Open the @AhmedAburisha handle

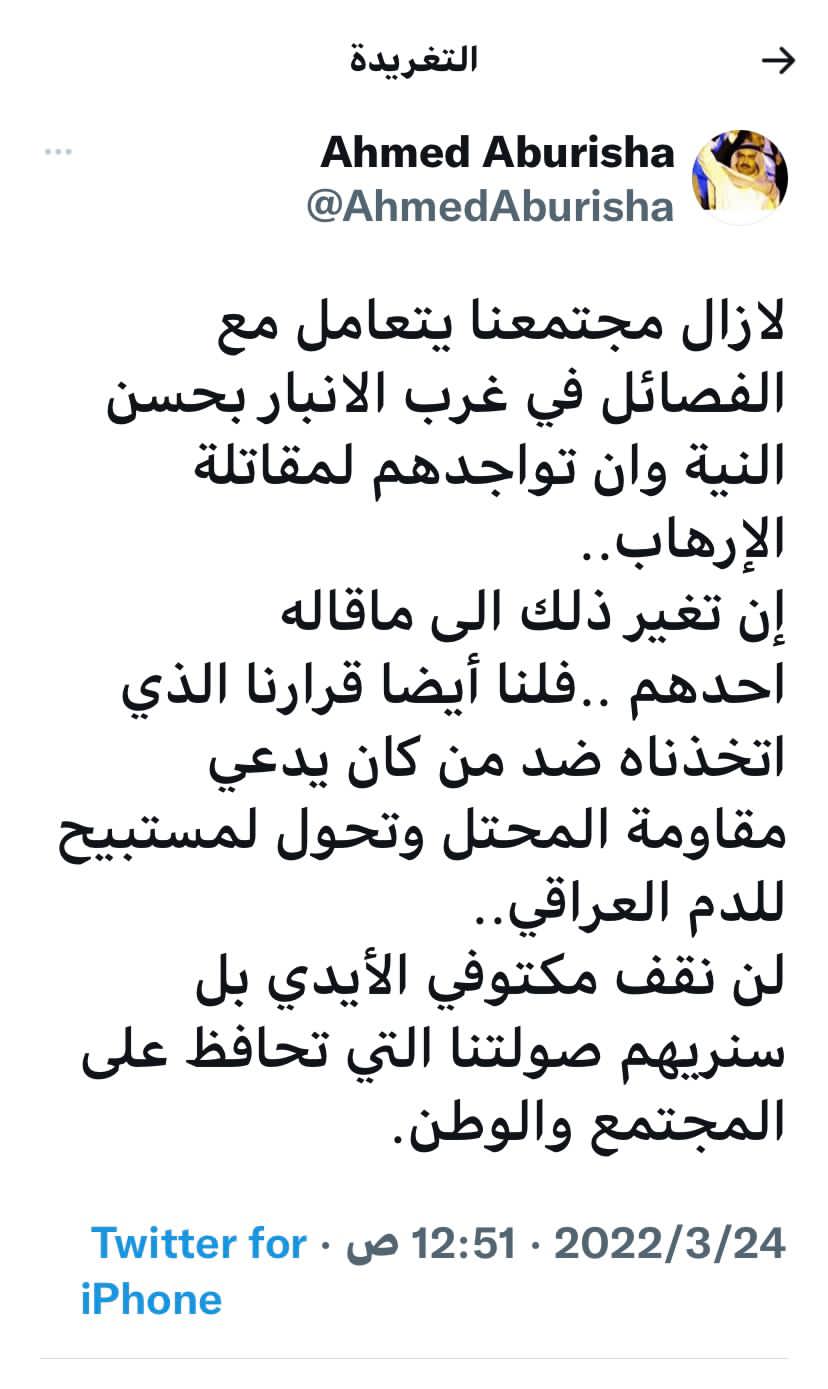[x=490, y=206]
